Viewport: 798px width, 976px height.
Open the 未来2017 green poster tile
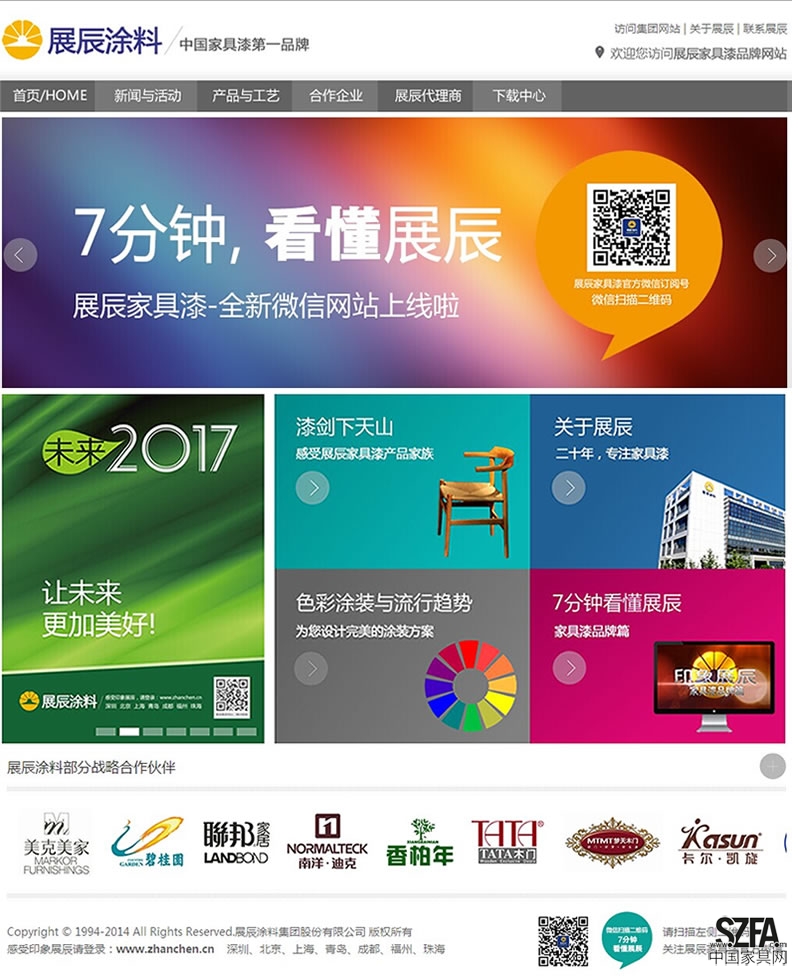pos(133,567)
